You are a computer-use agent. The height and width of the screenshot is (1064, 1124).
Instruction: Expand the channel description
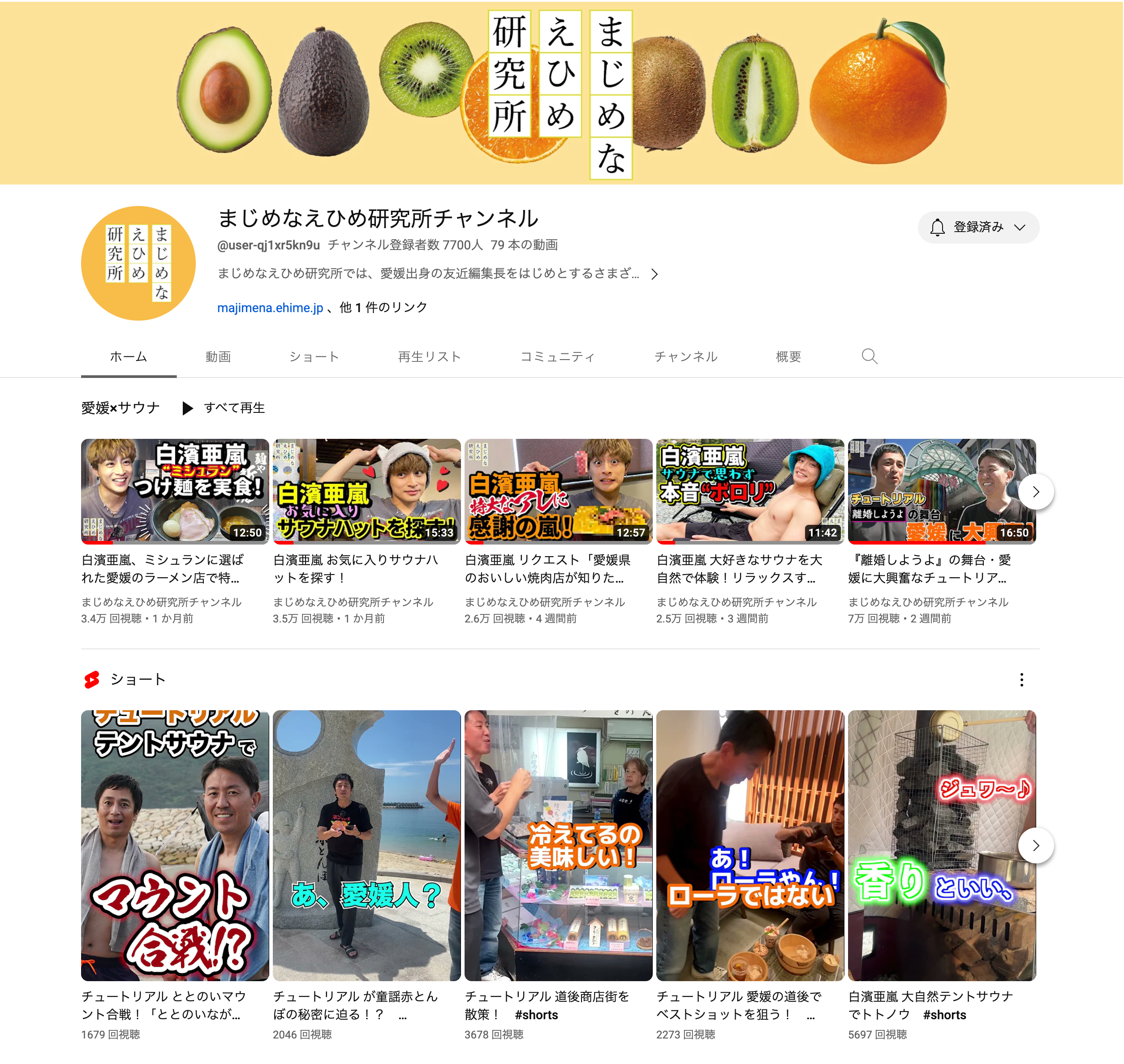tap(655, 275)
